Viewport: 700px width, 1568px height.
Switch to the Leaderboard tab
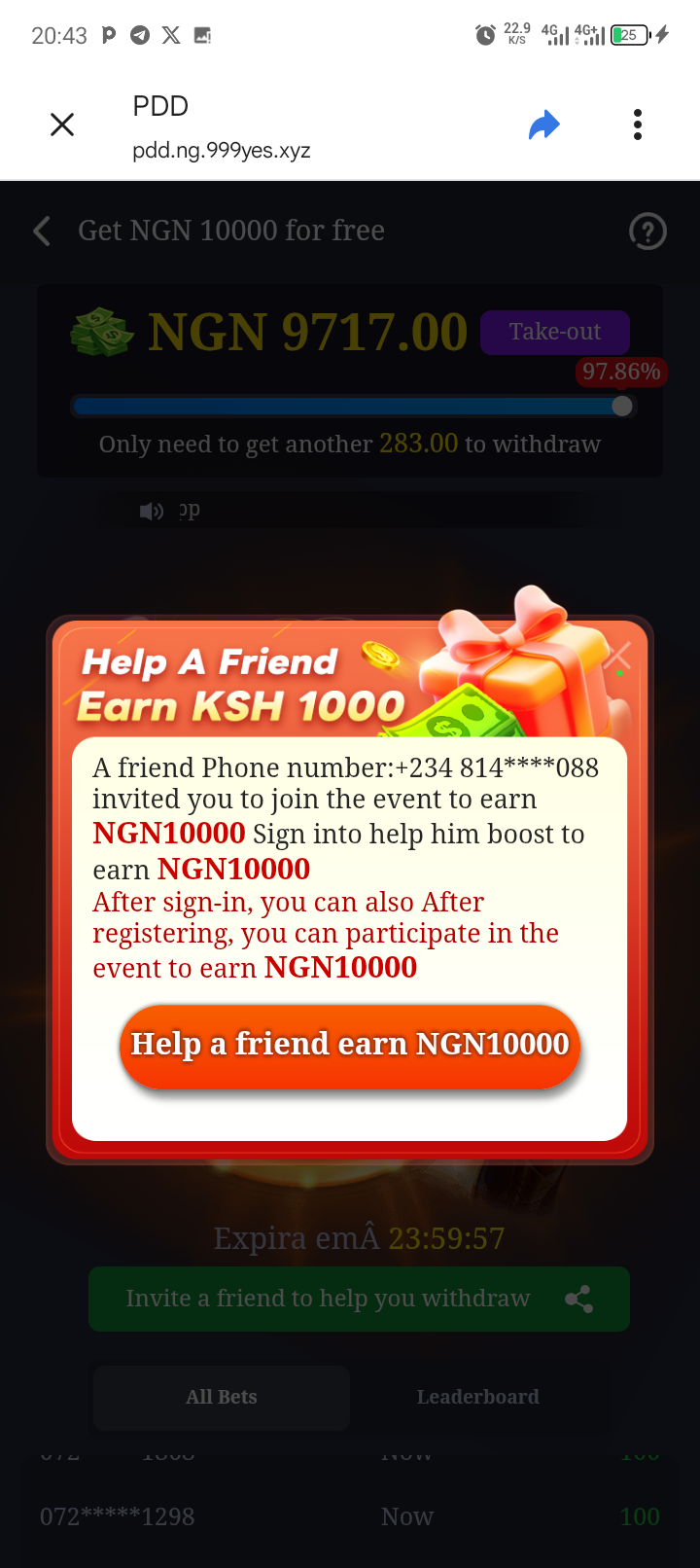[477, 1397]
